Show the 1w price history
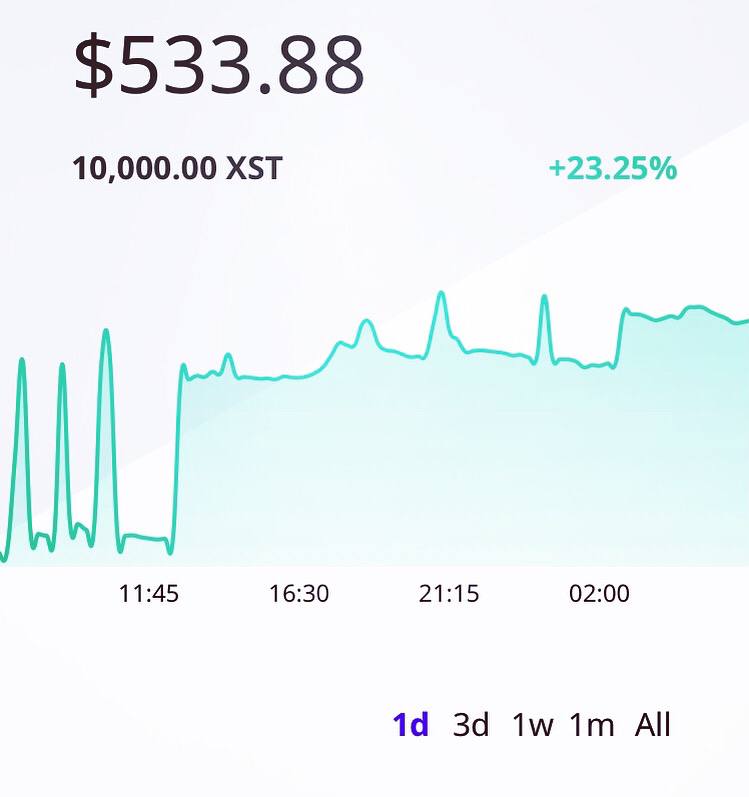The image size is (749, 797). coord(533,724)
